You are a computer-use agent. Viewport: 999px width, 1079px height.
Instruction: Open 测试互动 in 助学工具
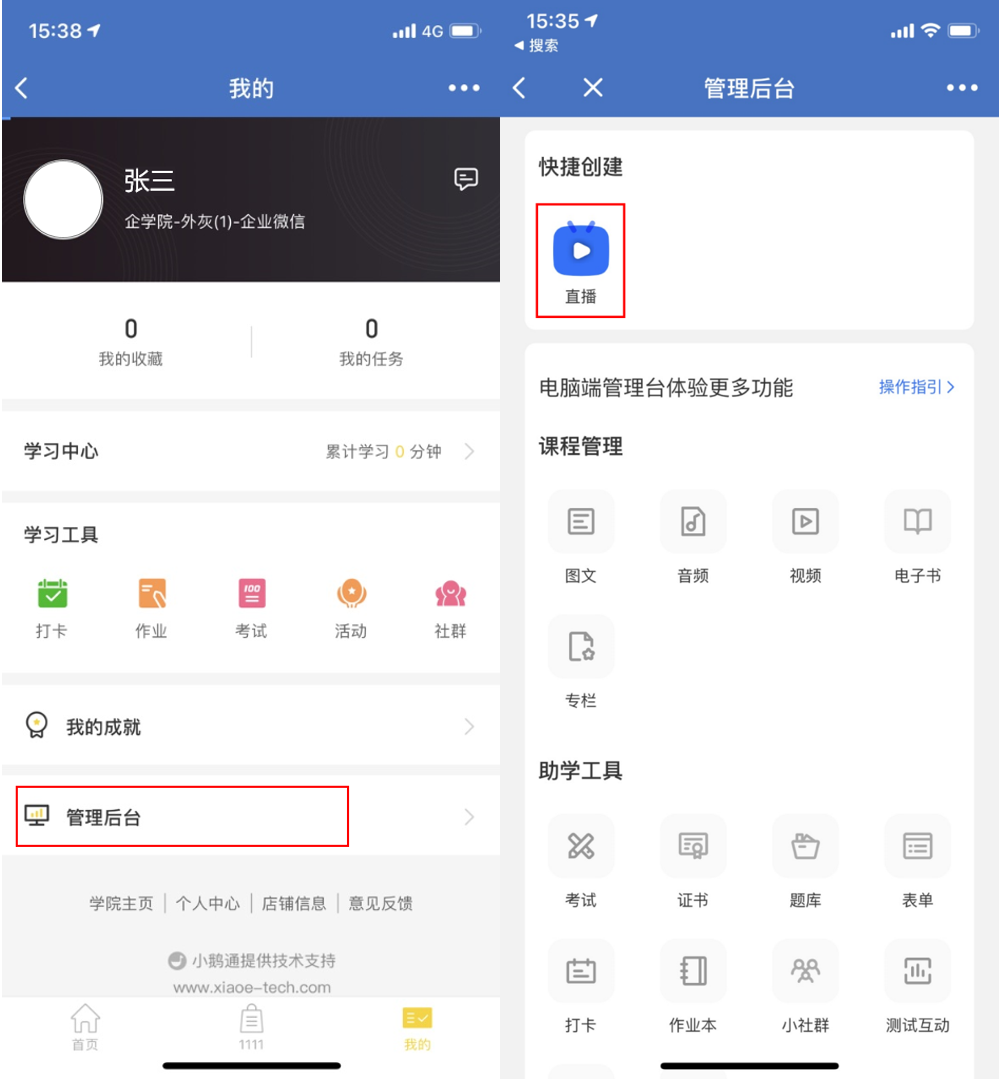[x=917, y=983]
